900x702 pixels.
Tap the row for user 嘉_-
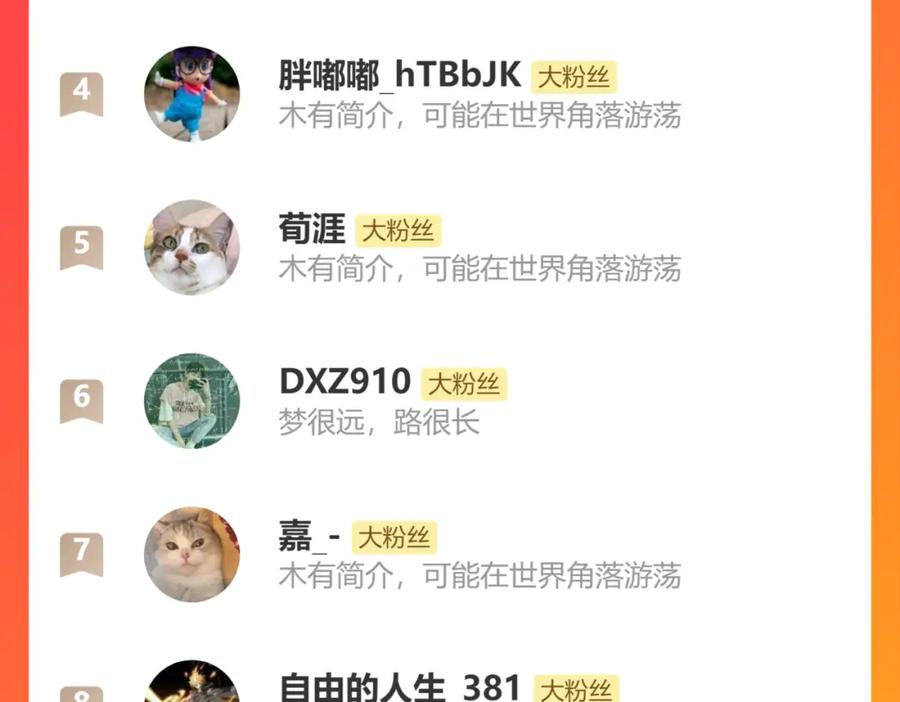[x=309, y=538]
